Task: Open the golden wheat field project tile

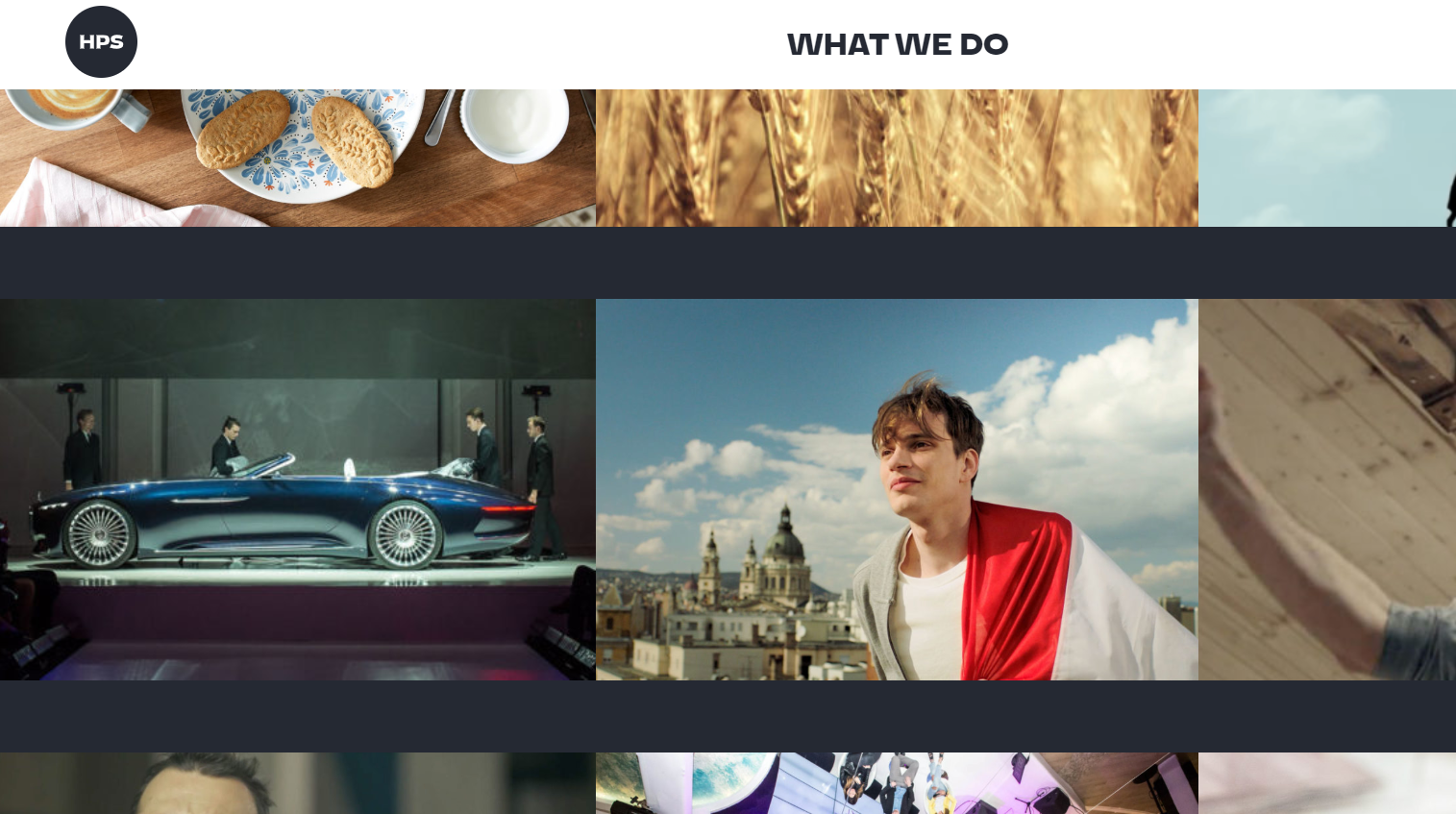Action: pos(896,158)
